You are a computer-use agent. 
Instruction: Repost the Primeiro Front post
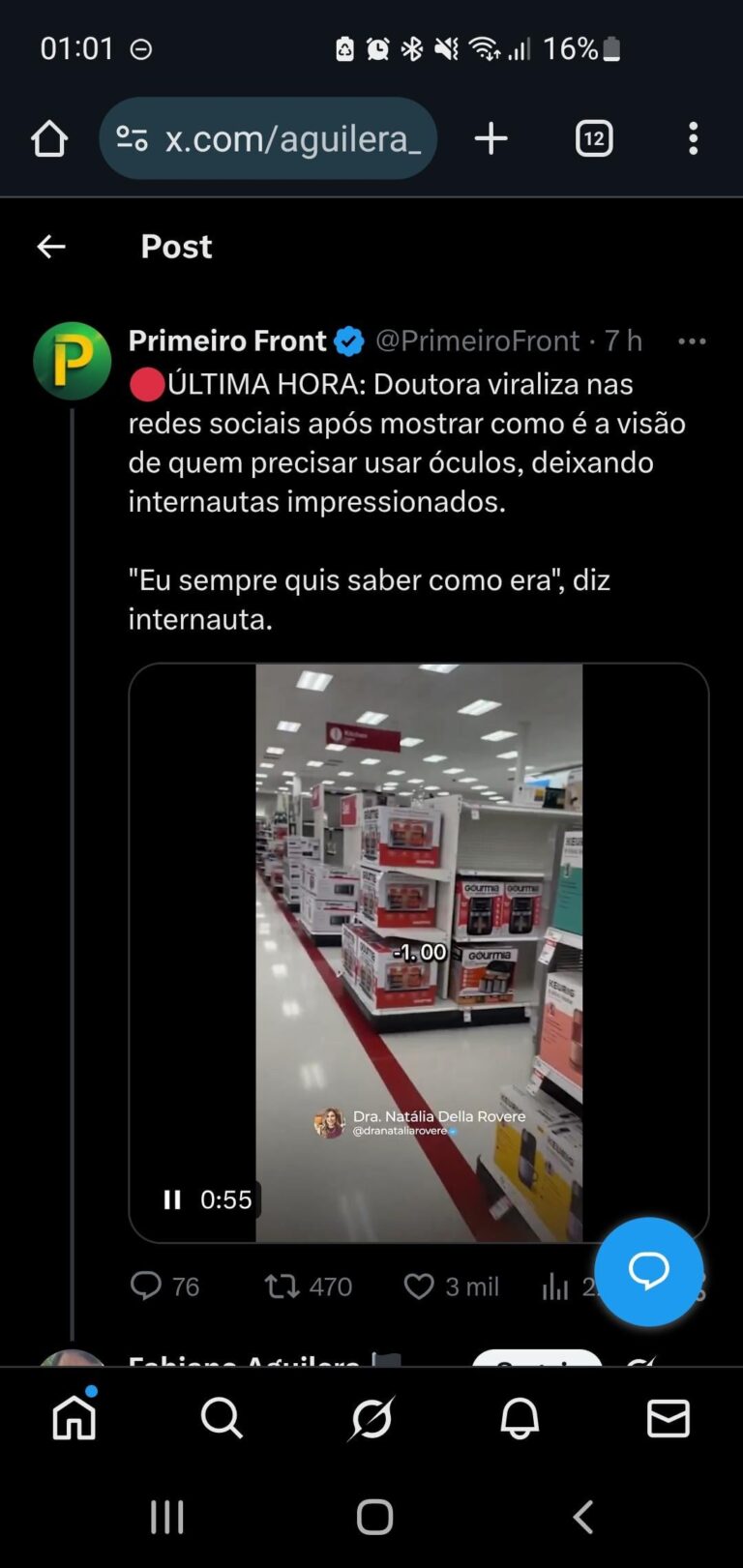(282, 1286)
